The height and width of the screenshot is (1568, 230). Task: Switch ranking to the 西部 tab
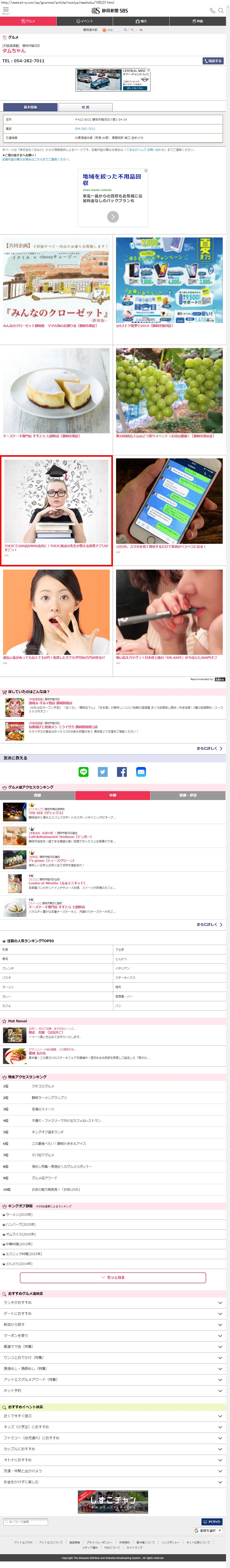(x=38, y=795)
